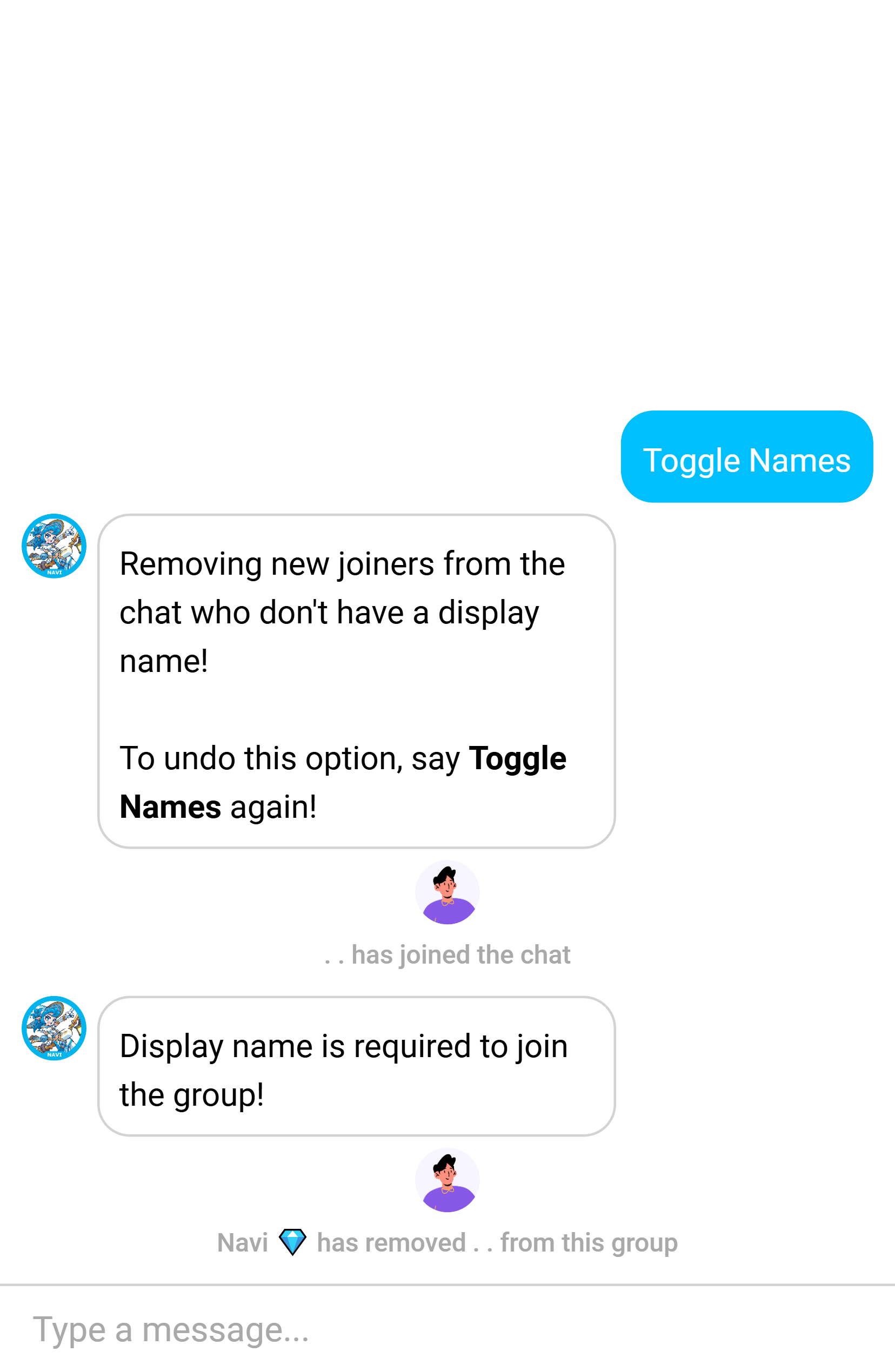View profile picture above has joined the chat

click(x=447, y=892)
